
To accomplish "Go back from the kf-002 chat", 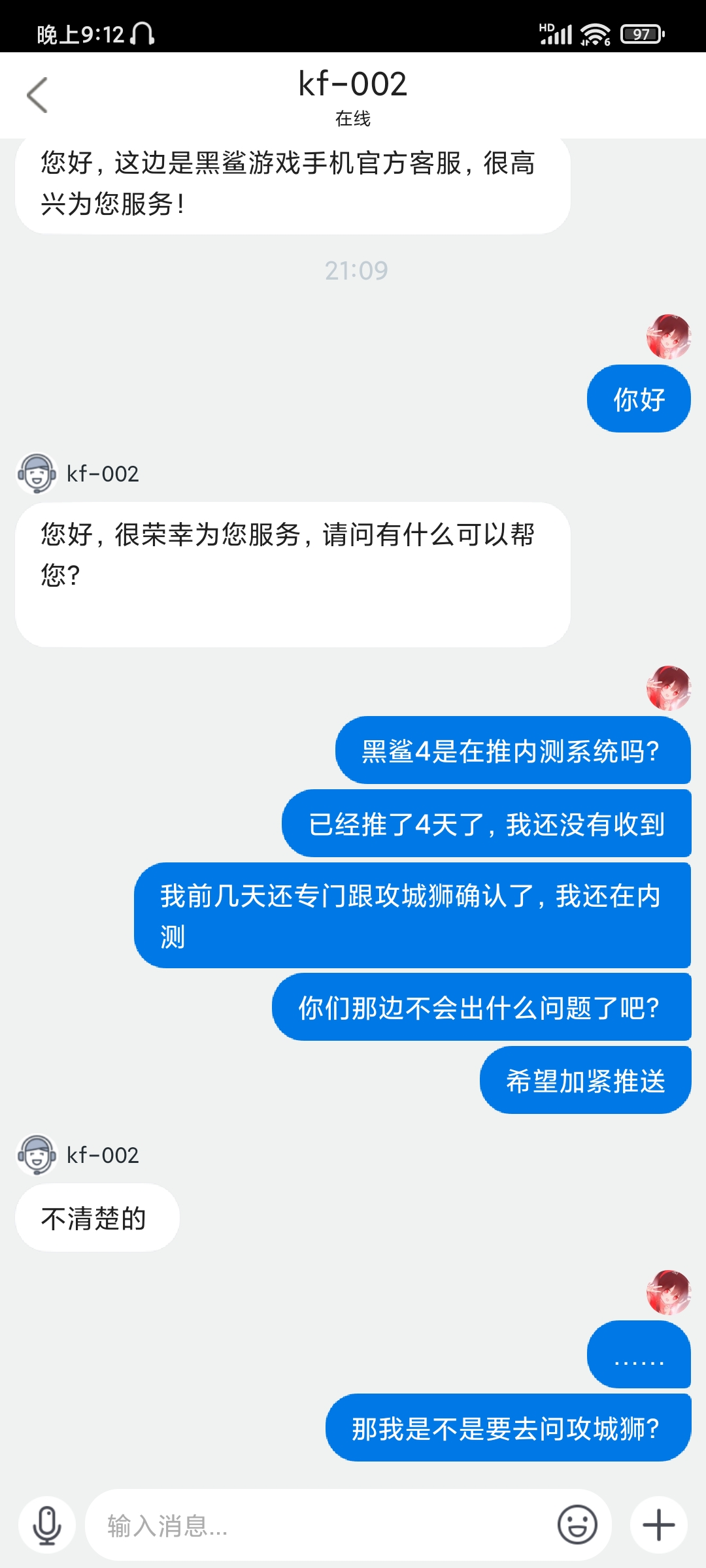I will click(x=37, y=95).
